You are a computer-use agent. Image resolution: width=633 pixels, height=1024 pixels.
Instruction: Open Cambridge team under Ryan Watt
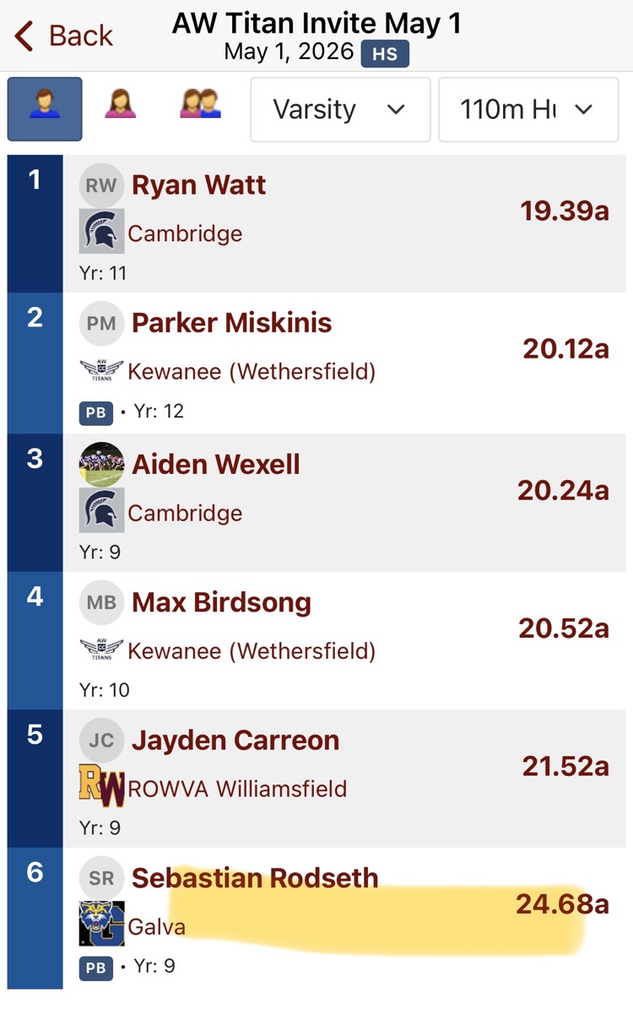[185, 234]
